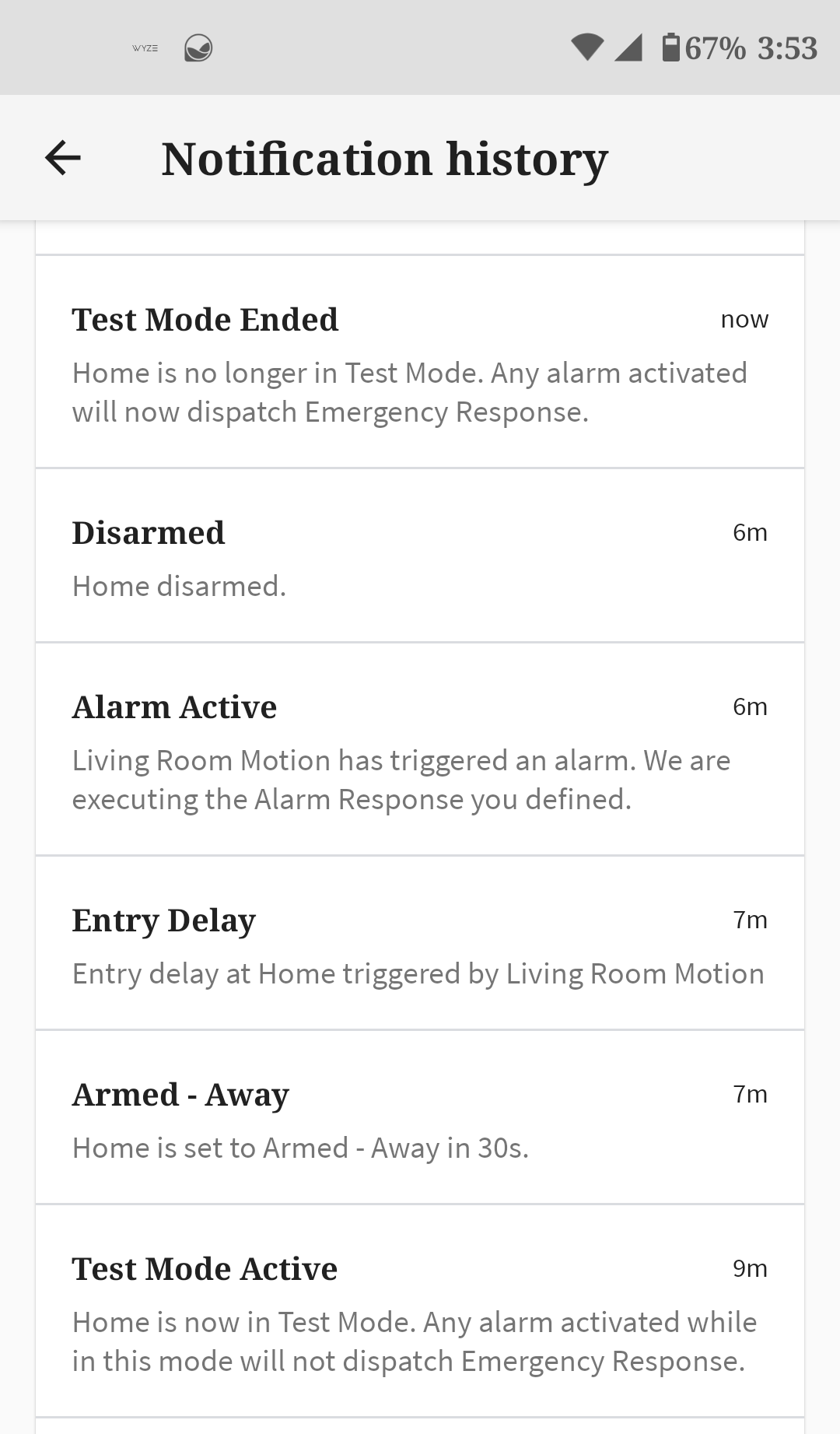Viewport: 840px width, 1434px height.
Task: Open the Entry Delay notification
Action: point(420,944)
